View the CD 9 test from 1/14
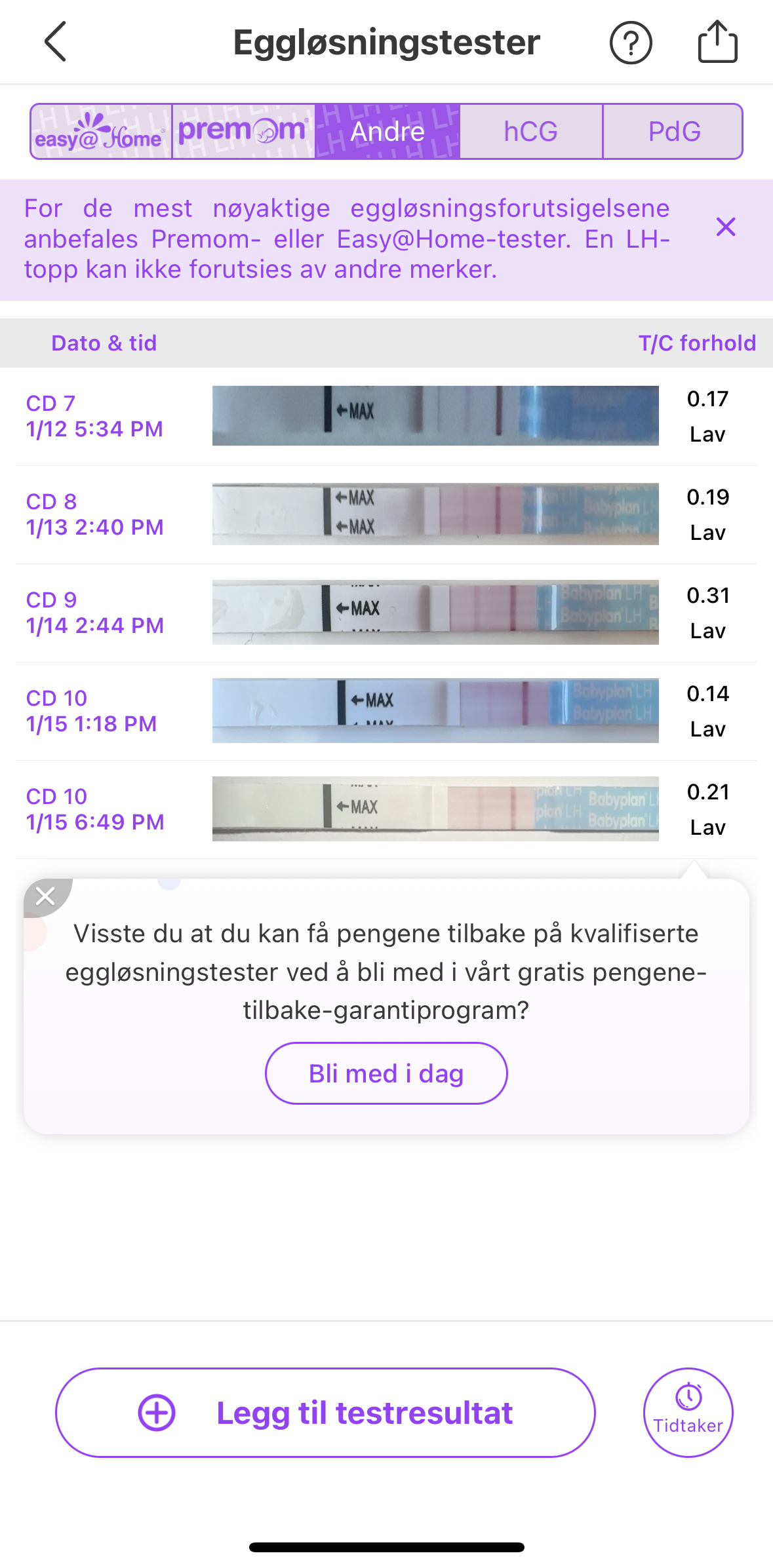The width and height of the screenshot is (773, 1568). (386, 613)
